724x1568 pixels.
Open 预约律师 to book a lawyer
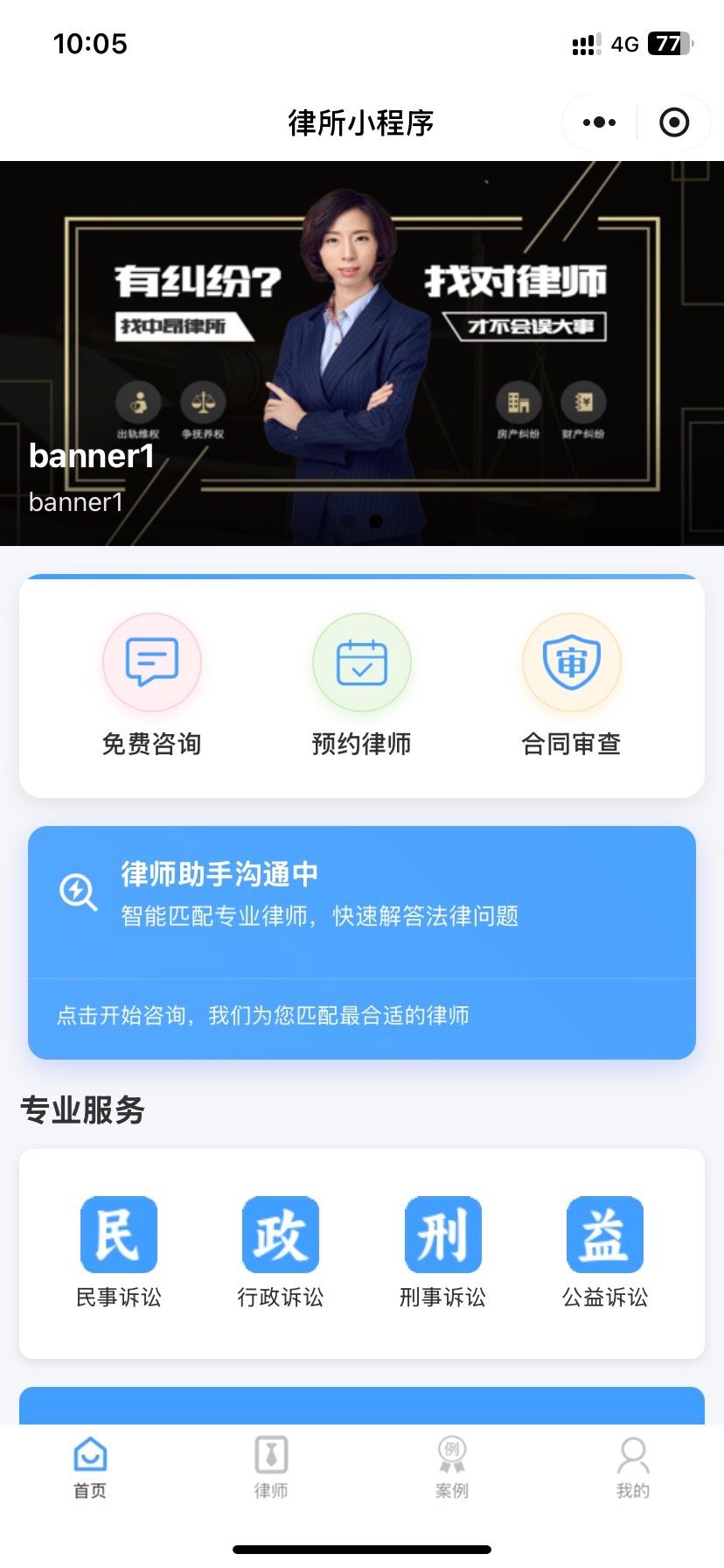coord(362,684)
